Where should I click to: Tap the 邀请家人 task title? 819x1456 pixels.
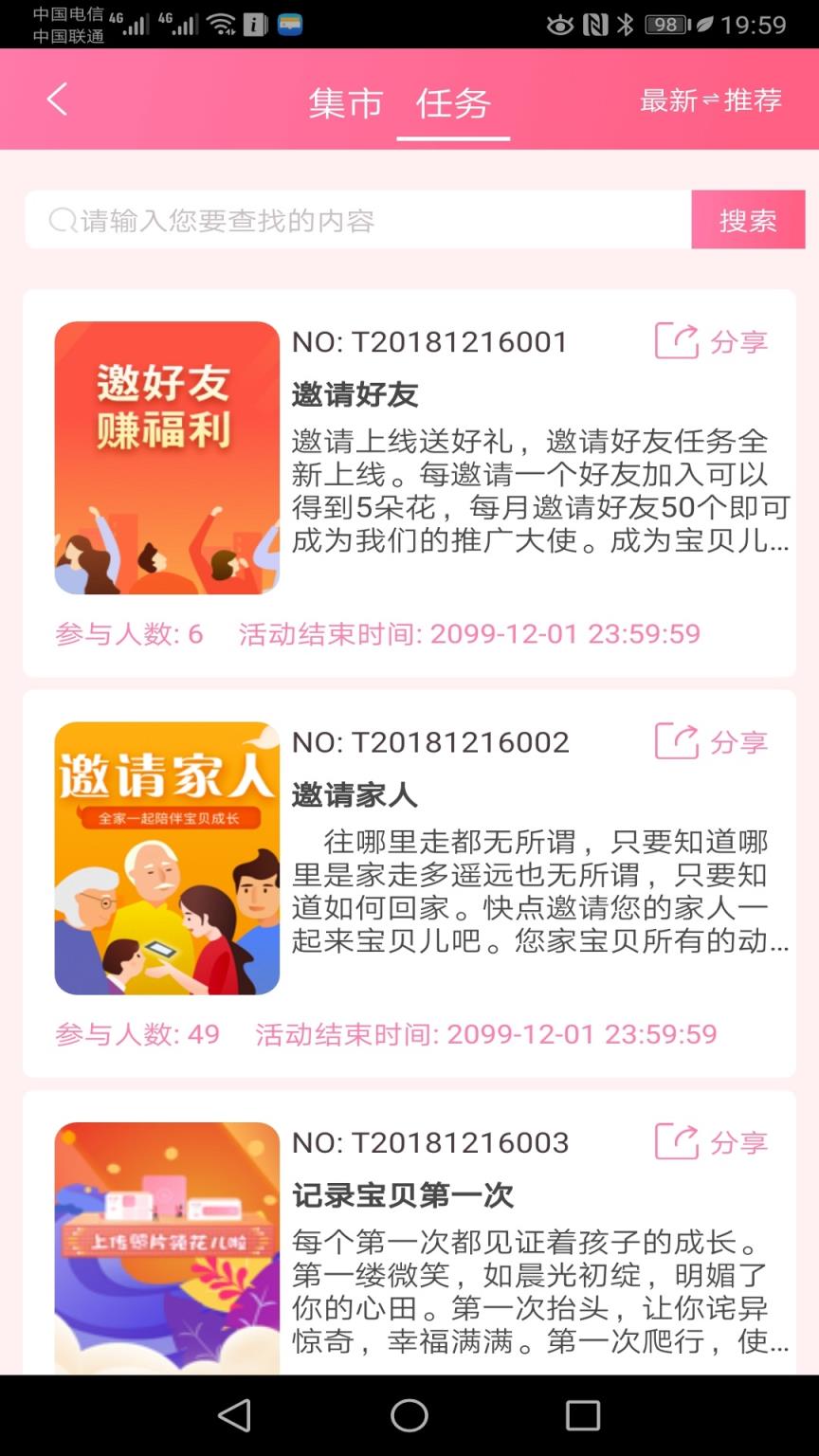coord(355,798)
